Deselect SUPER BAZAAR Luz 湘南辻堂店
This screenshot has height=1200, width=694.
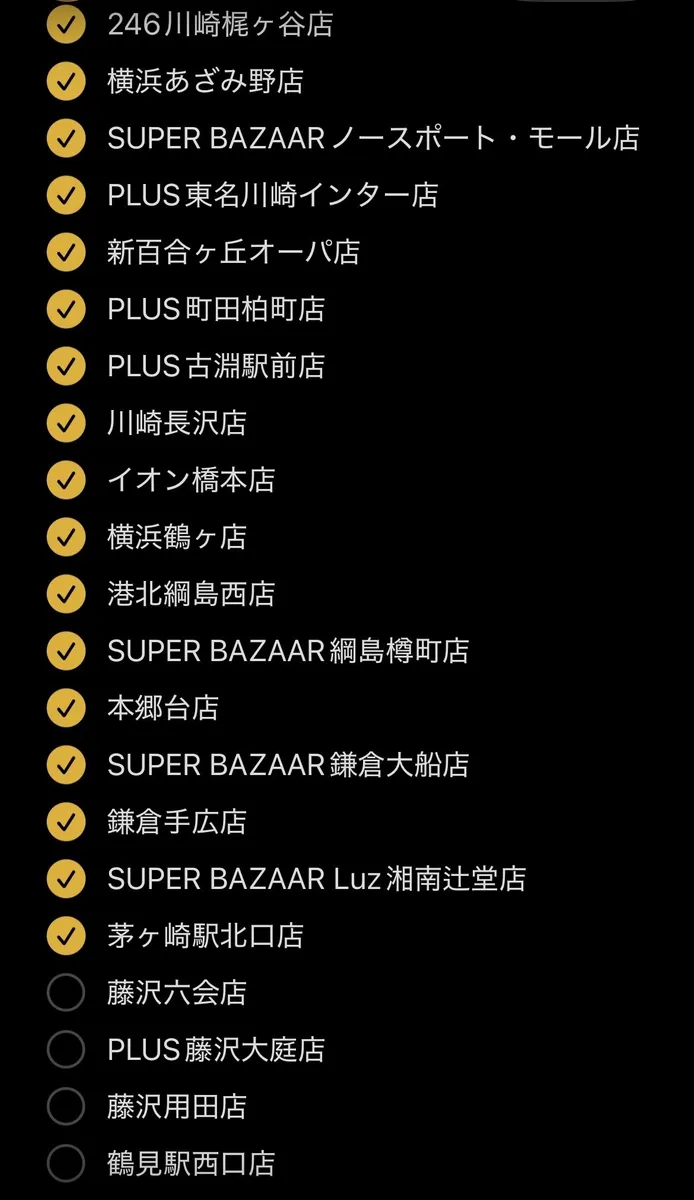[x=66, y=880]
